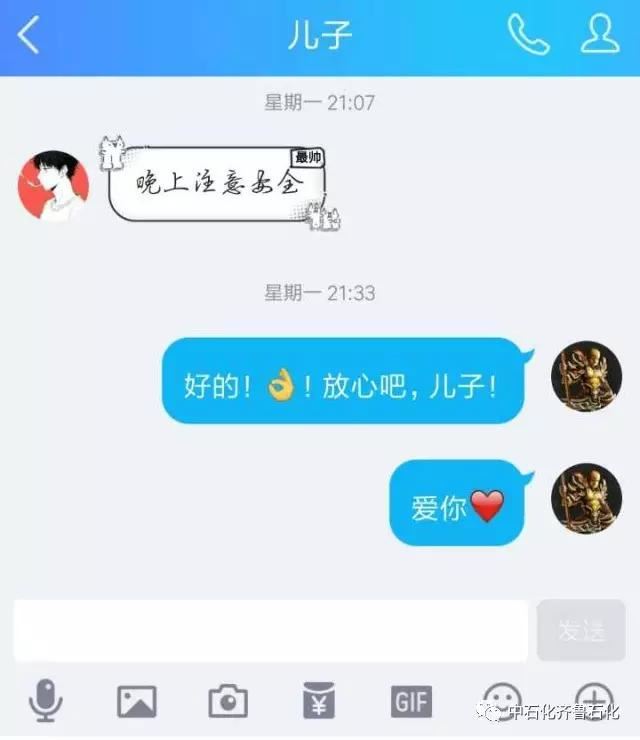
Task: Record a voice message with microphone
Action: pyautogui.click(x=45, y=702)
